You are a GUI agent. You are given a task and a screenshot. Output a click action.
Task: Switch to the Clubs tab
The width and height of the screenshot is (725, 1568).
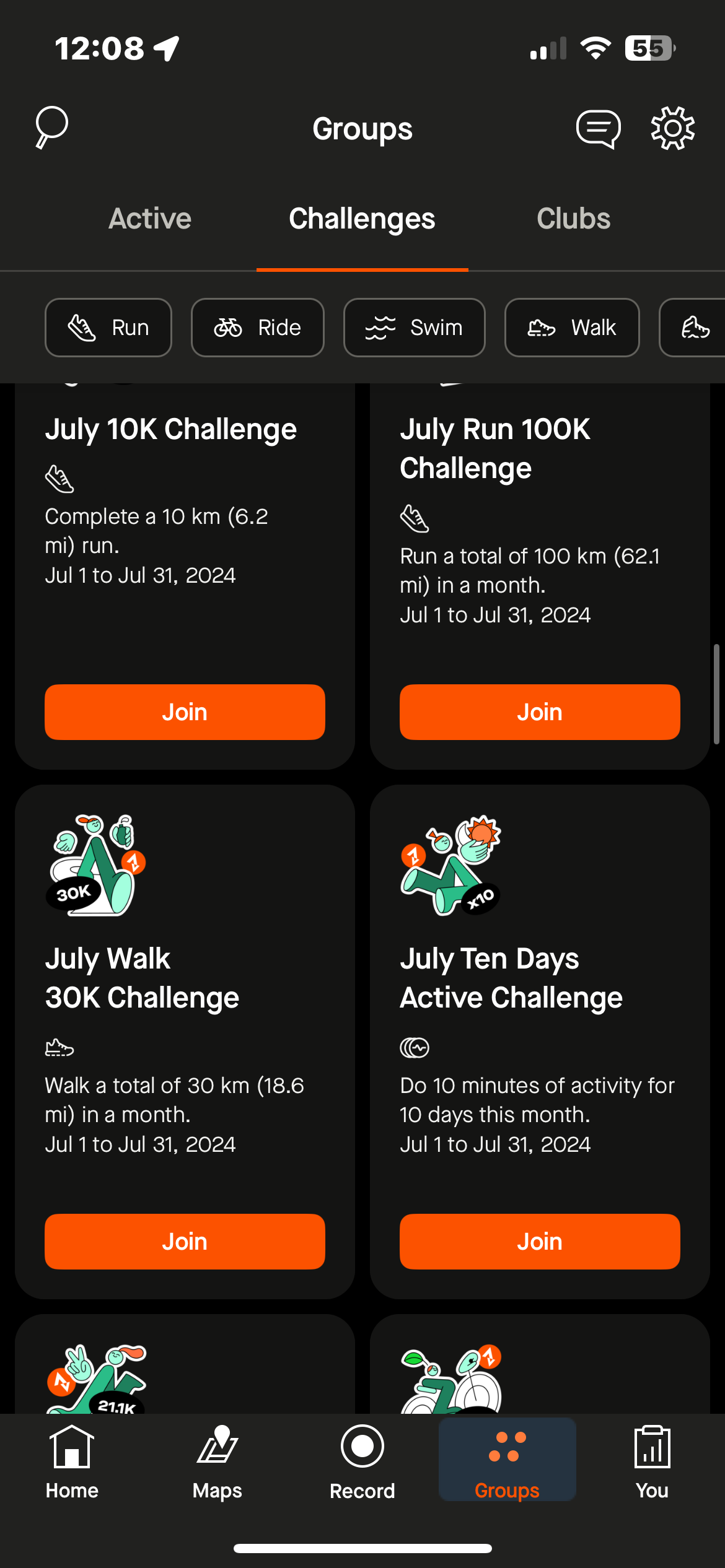click(x=573, y=219)
